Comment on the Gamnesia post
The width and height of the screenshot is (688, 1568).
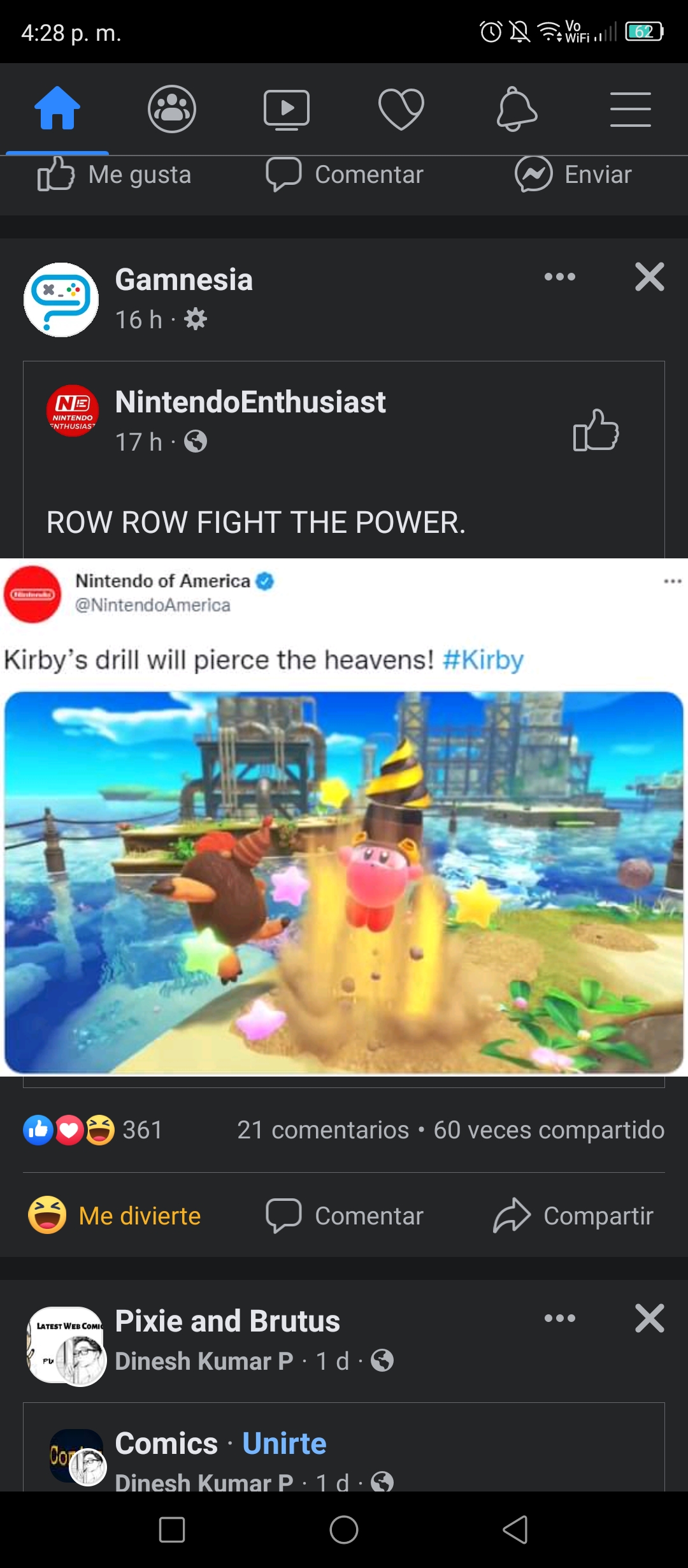click(x=345, y=1216)
